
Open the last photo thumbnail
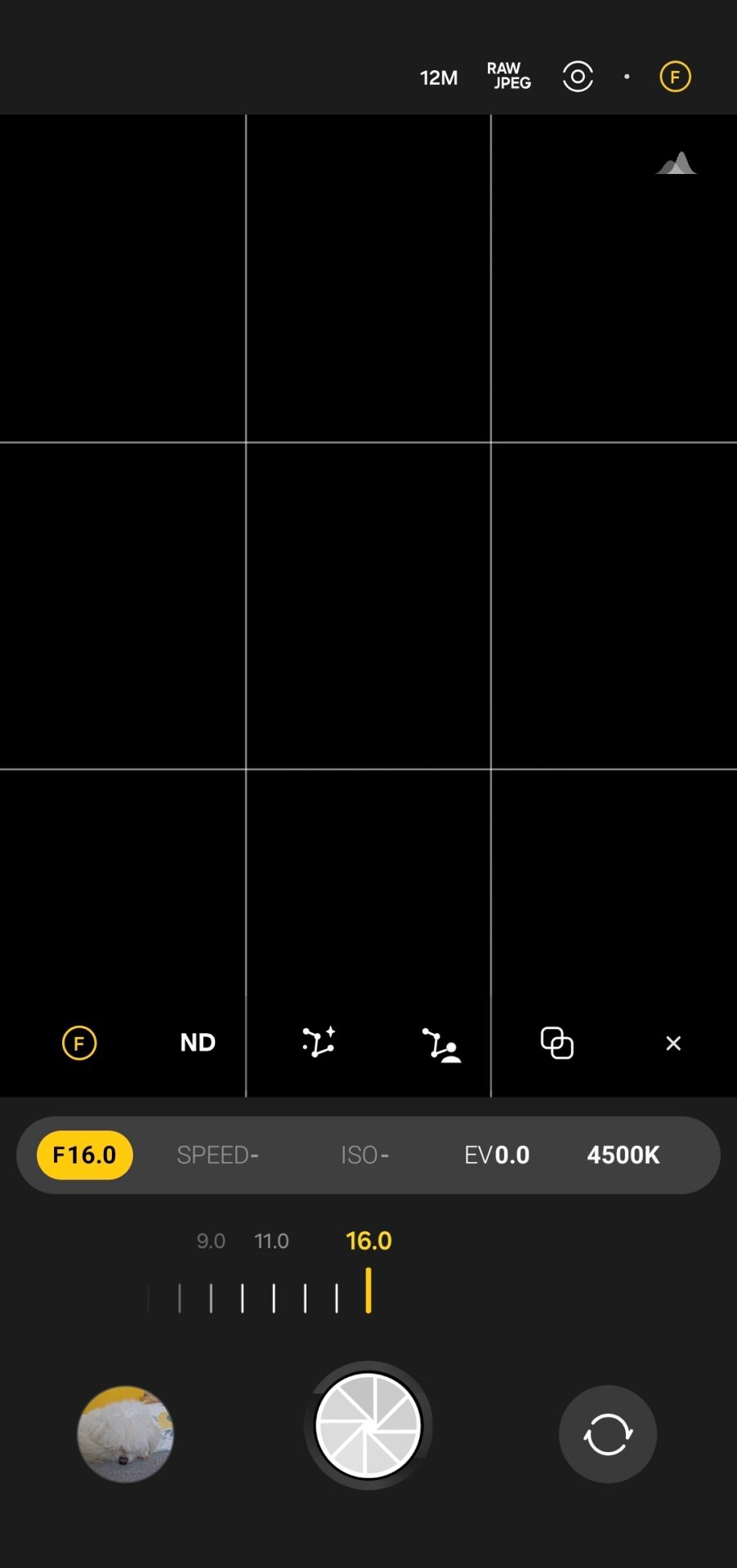(125, 1433)
